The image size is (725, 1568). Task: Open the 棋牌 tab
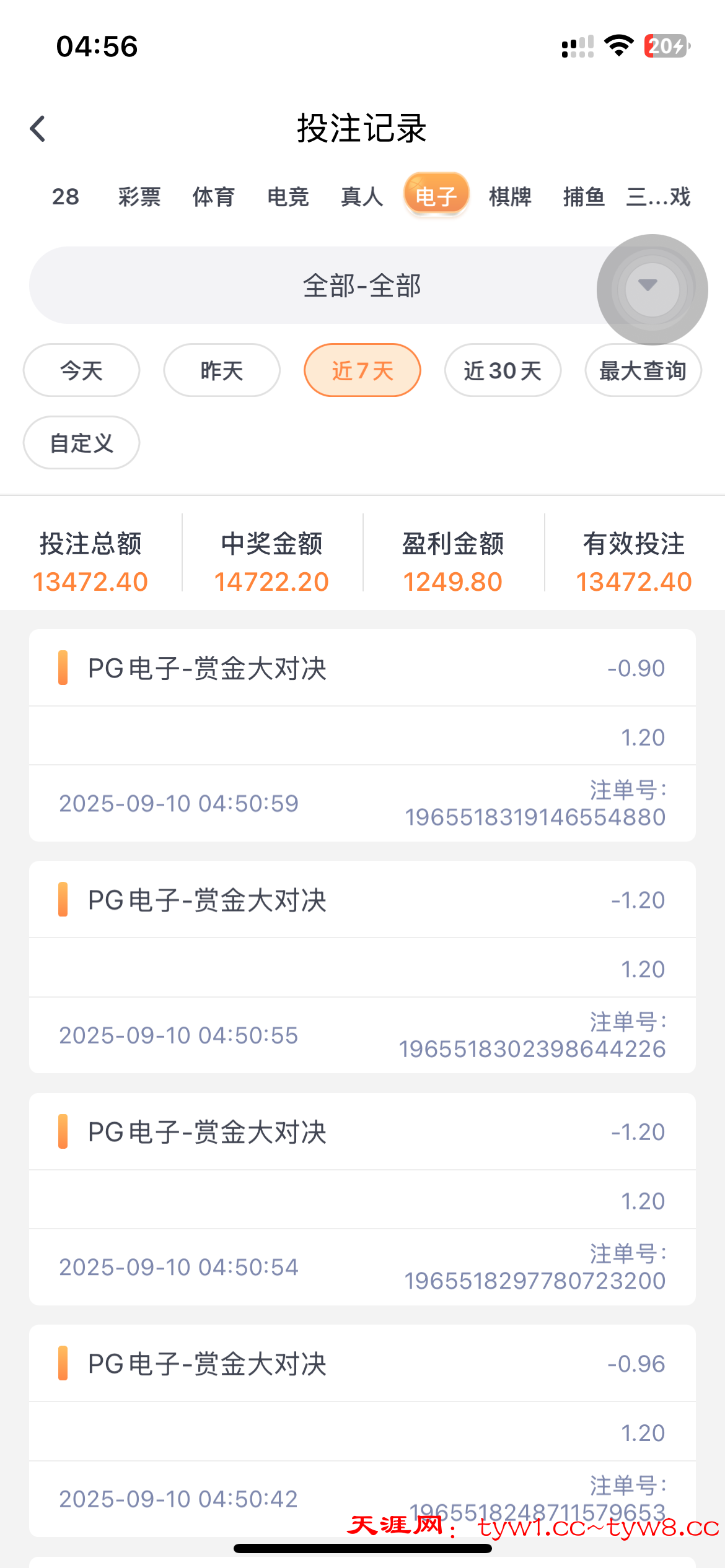pyautogui.click(x=510, y=197)
